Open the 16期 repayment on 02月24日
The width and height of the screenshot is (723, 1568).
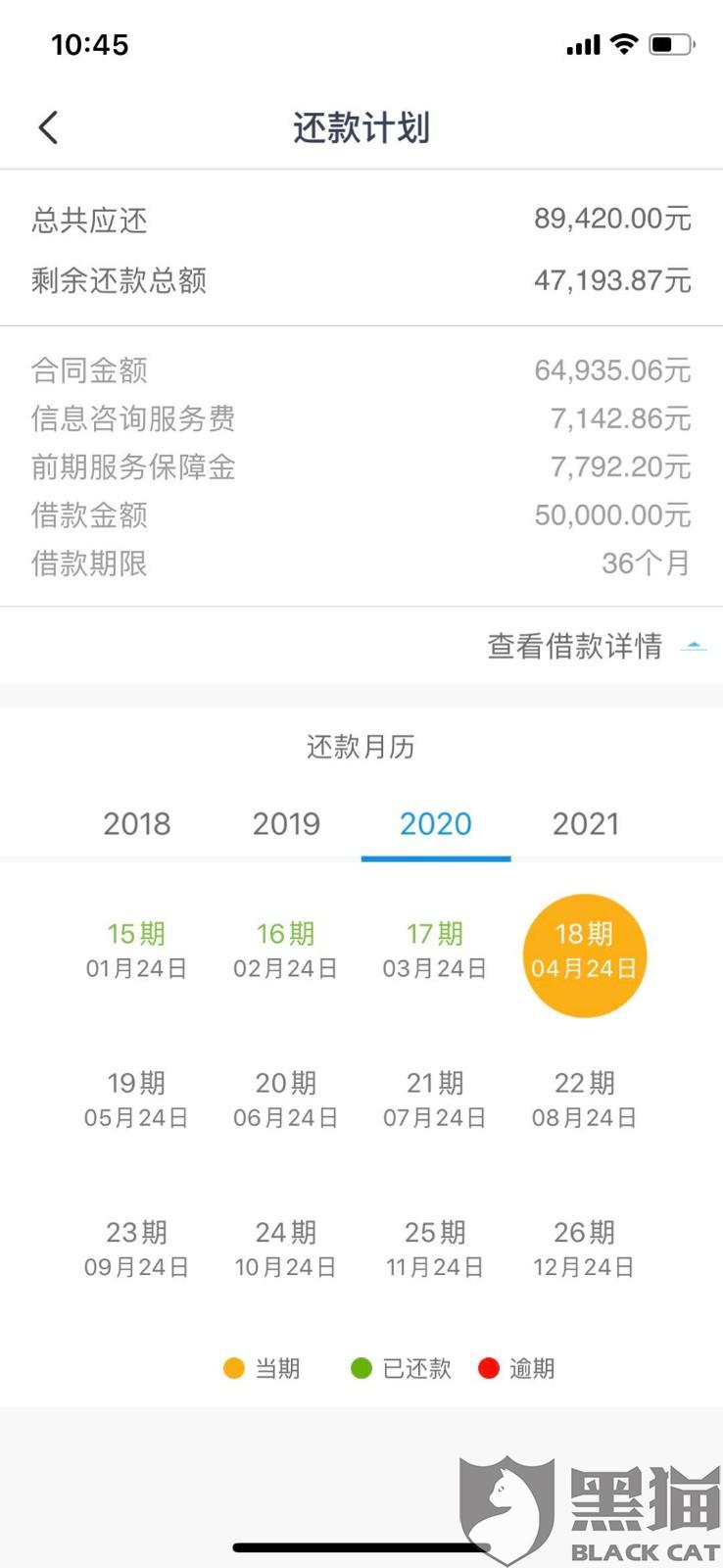pyautogui.click(x=285, y=951)
